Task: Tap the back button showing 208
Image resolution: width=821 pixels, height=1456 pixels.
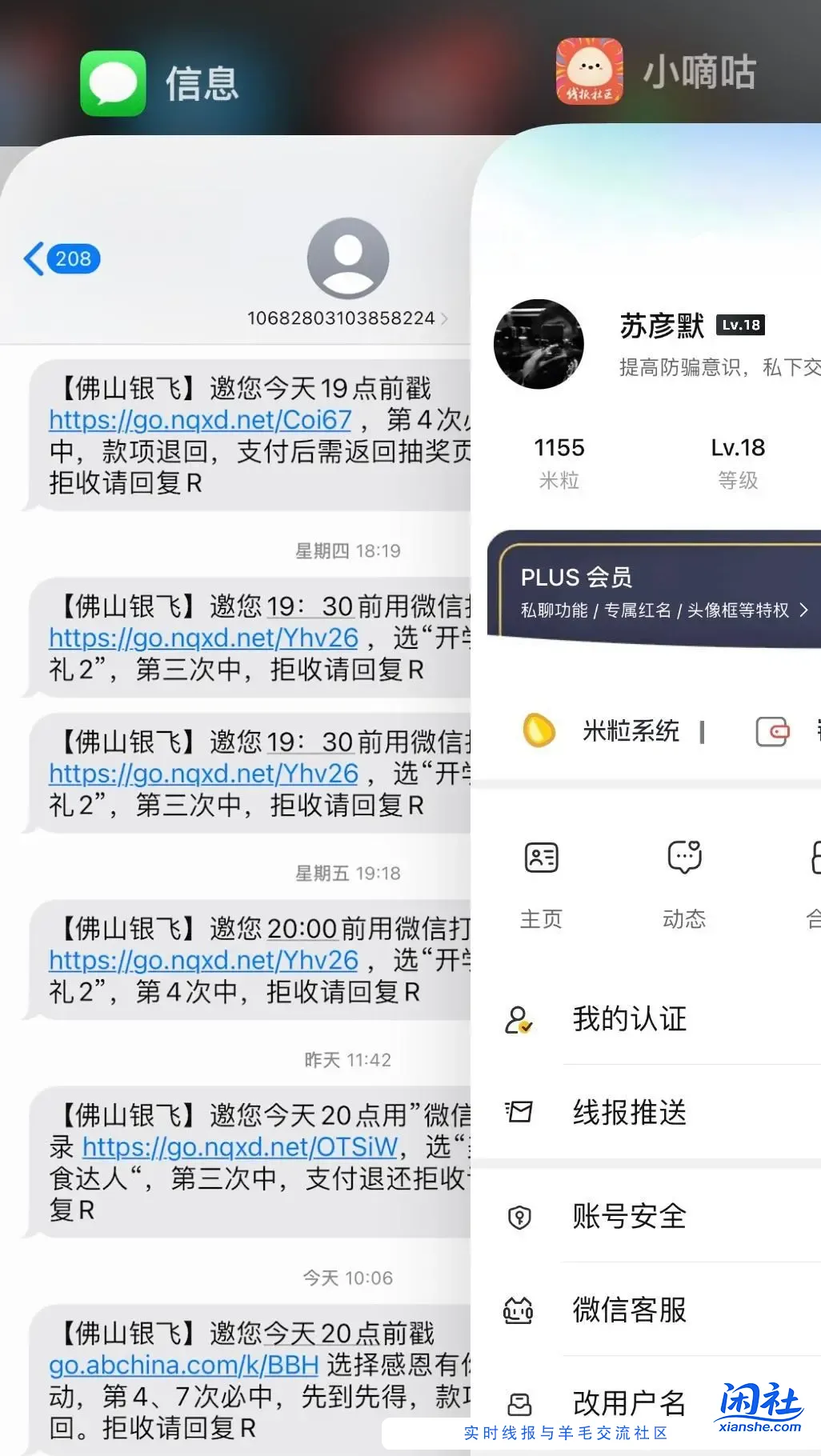Action: [62, 258]
